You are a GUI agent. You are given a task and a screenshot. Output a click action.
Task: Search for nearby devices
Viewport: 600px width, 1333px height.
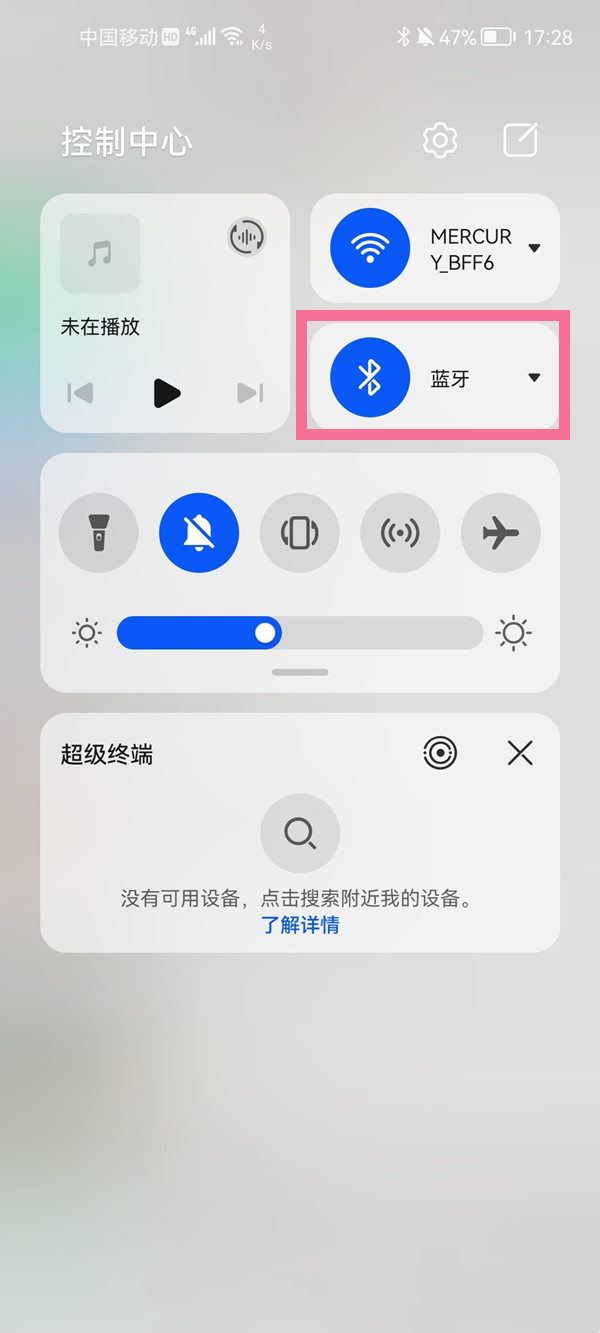(x=300, y=832)
